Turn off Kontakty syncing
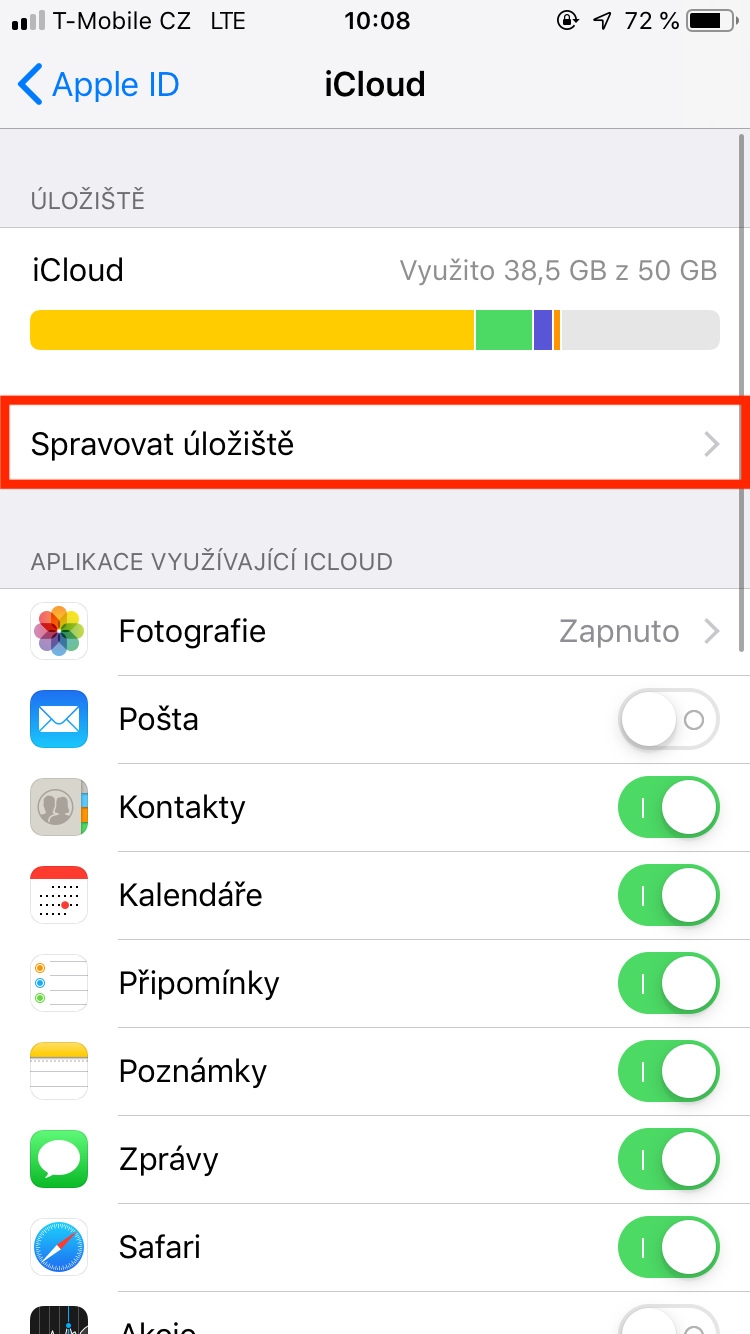Image resolution: width=750 pixels, height=1334 pixels. pyautogui.click(x=668, y=807)
